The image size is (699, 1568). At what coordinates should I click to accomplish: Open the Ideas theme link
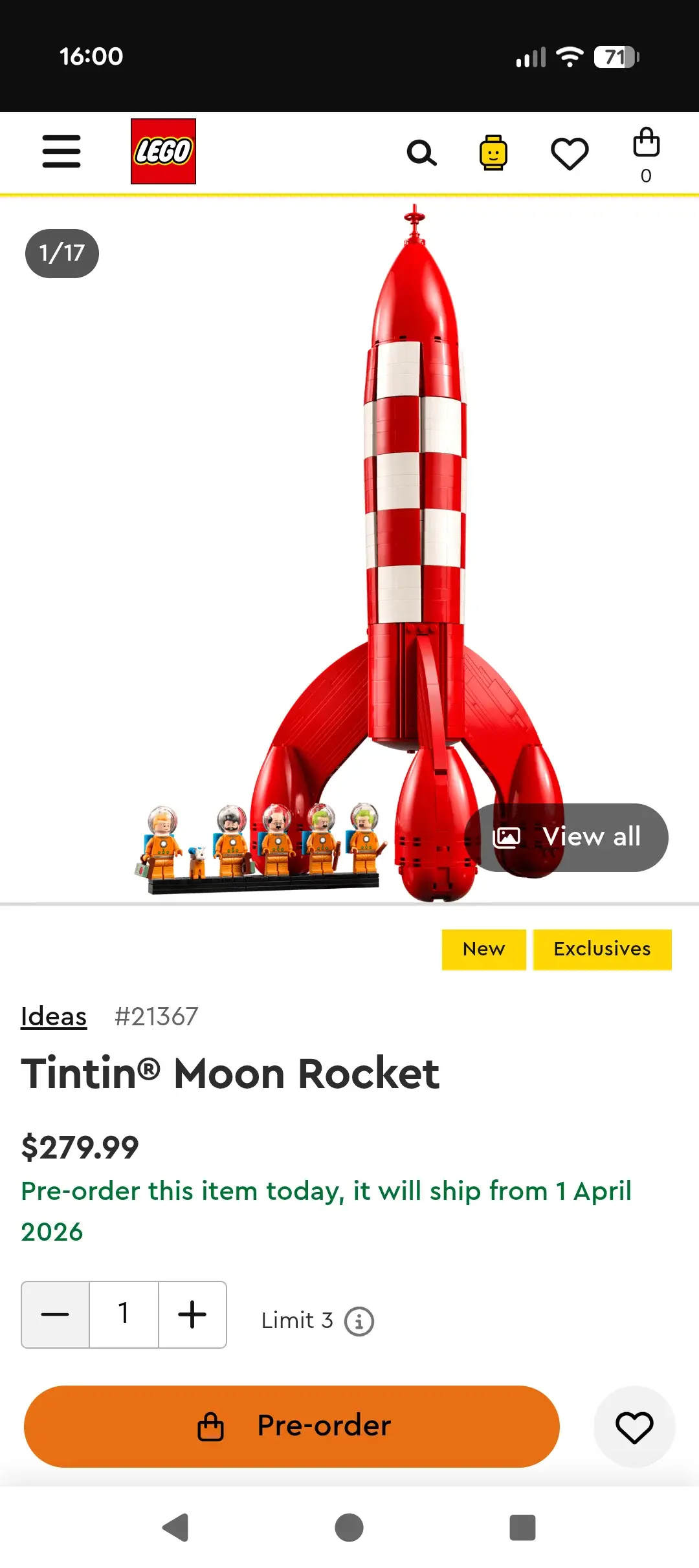[54, 1016]
